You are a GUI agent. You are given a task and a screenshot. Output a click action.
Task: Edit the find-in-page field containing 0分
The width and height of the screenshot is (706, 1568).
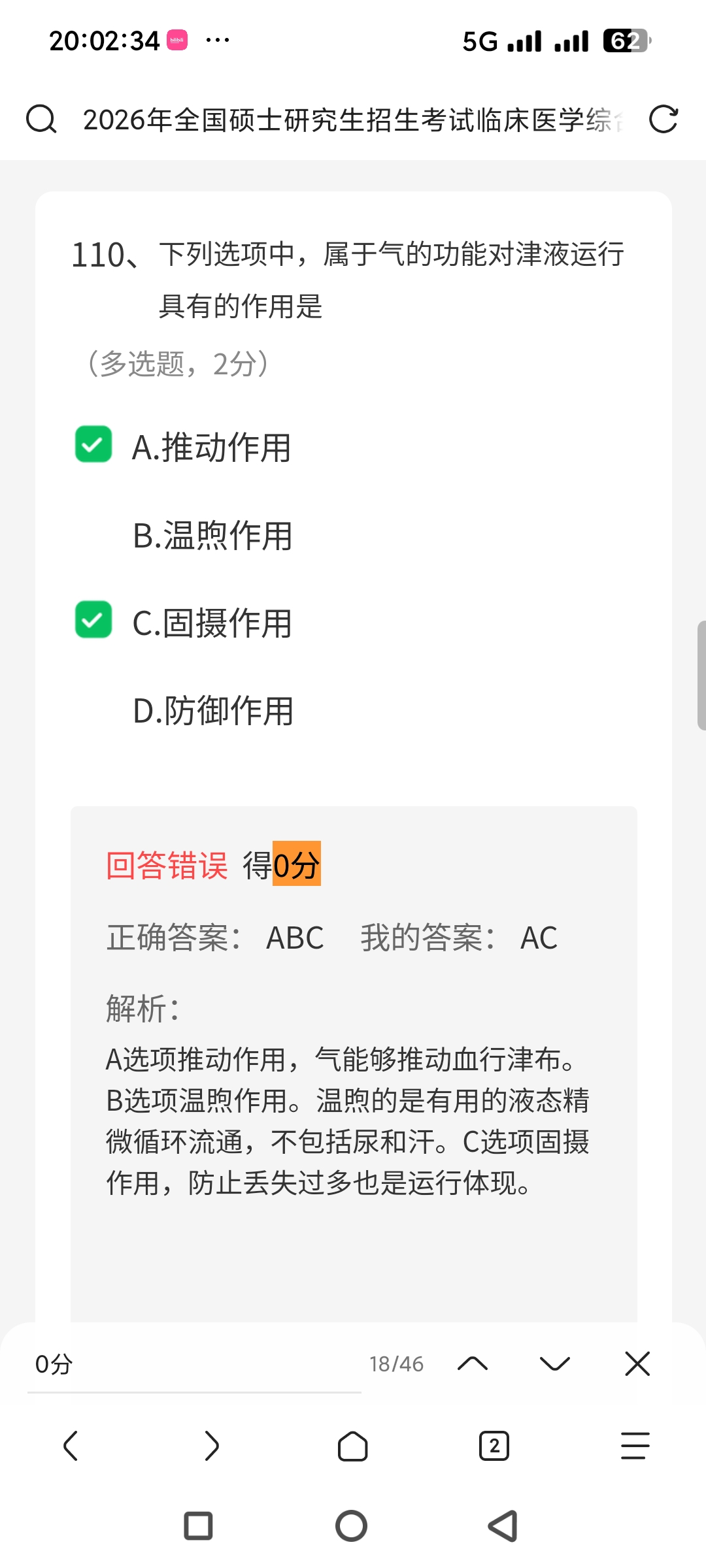point(193,1364)
